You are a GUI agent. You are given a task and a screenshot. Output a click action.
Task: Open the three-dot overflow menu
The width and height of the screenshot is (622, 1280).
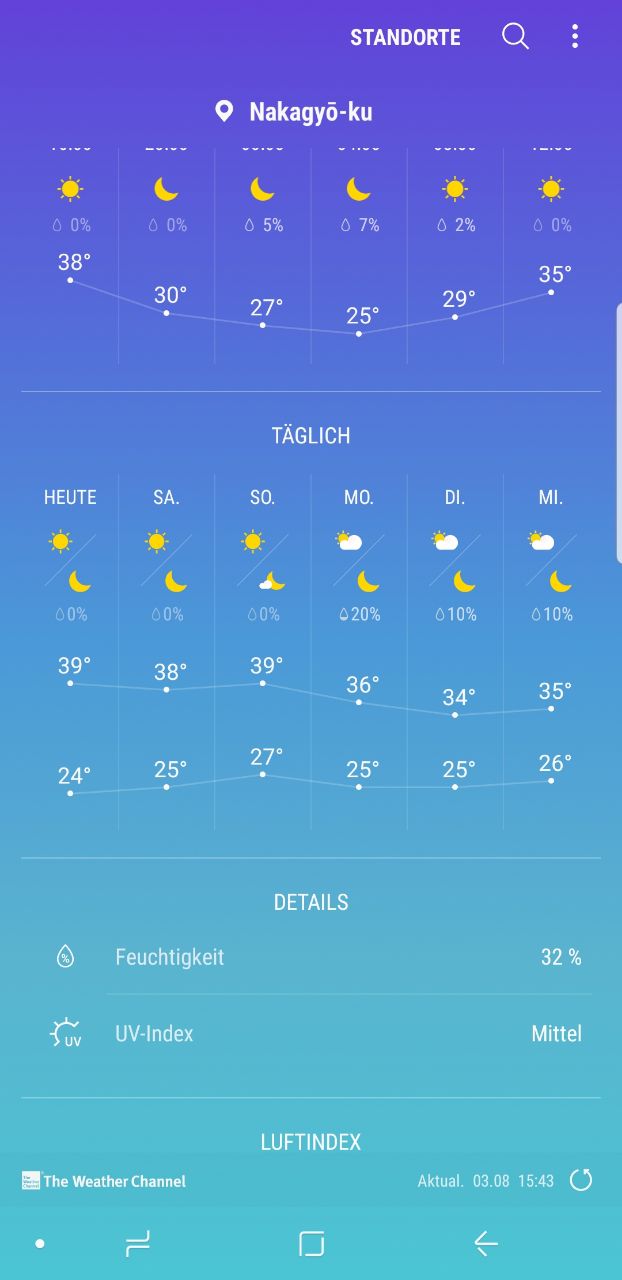pyautogui.click(x=575, y=37)
